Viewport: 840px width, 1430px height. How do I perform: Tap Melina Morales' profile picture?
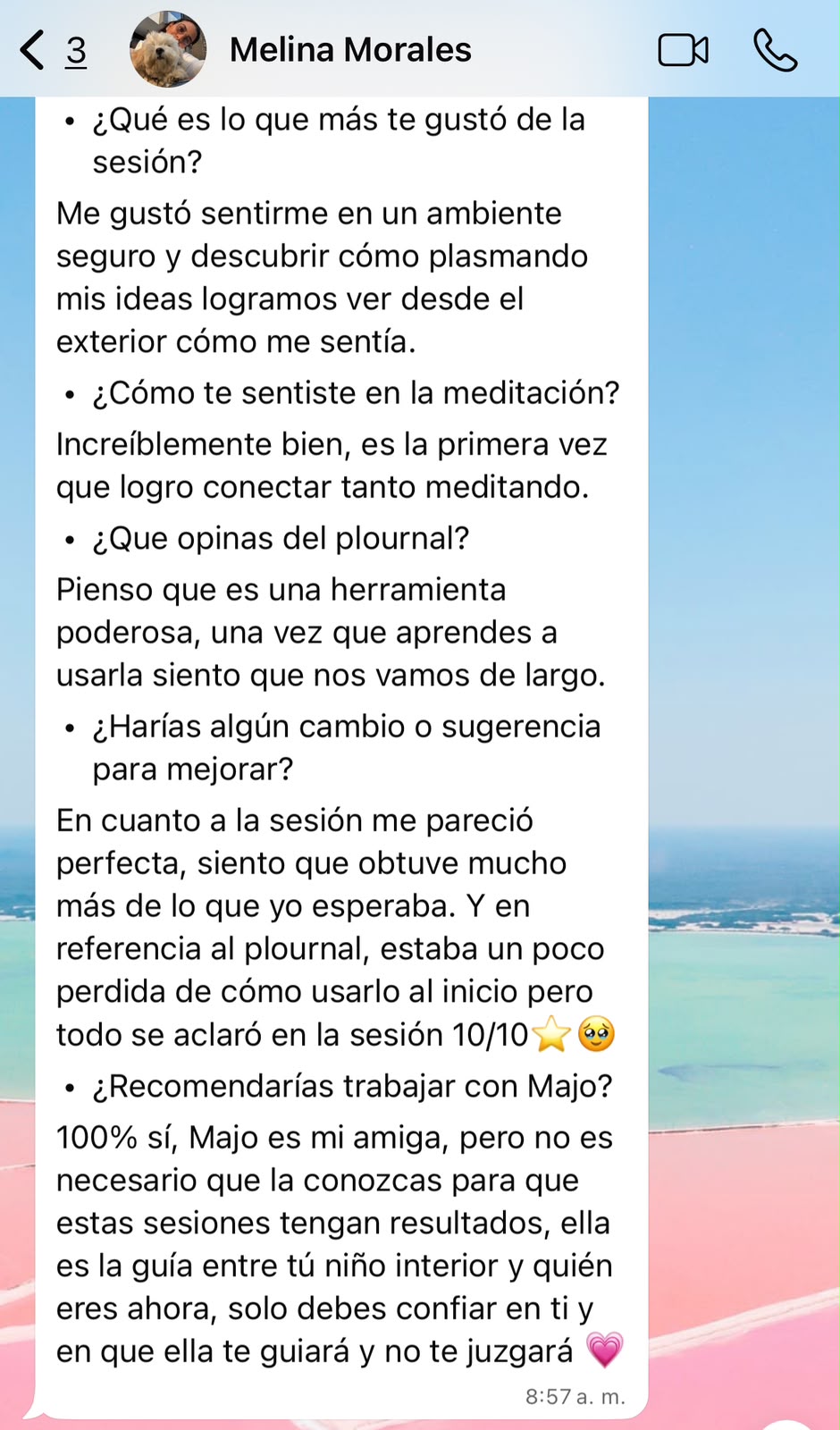(168, 49)
